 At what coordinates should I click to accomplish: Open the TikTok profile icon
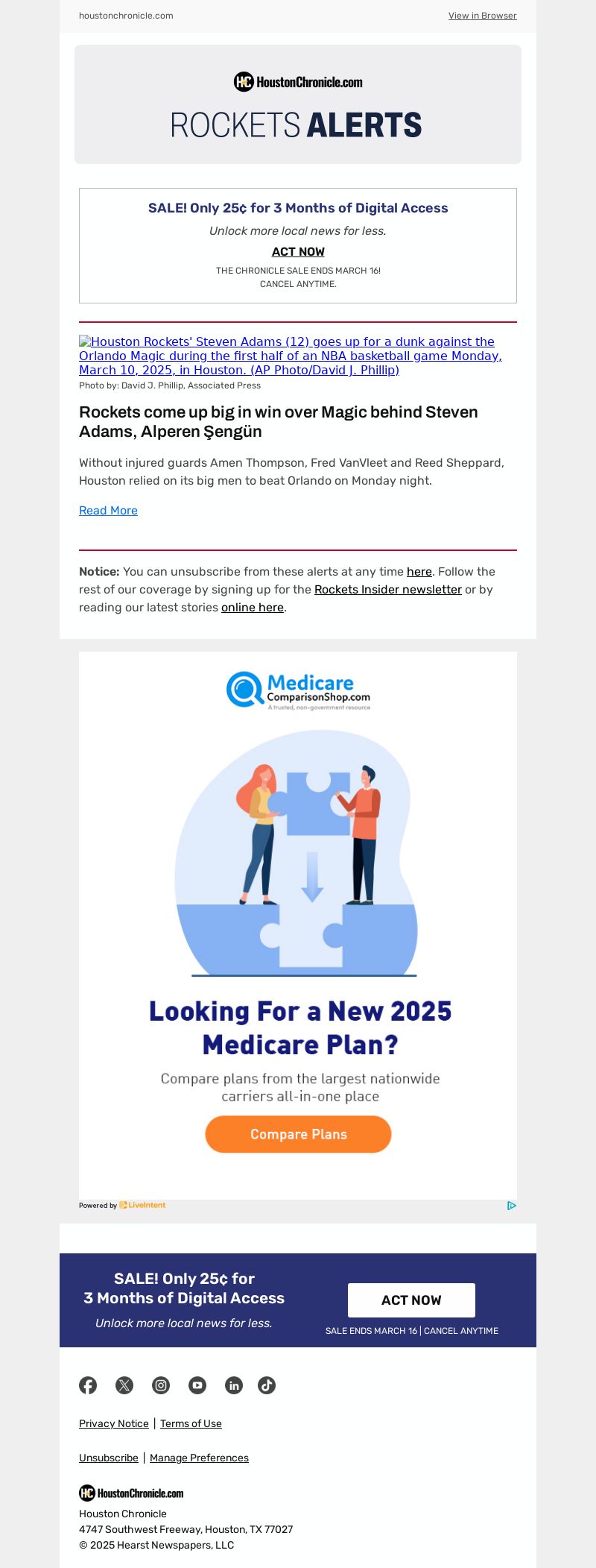tap(267, 1385)
